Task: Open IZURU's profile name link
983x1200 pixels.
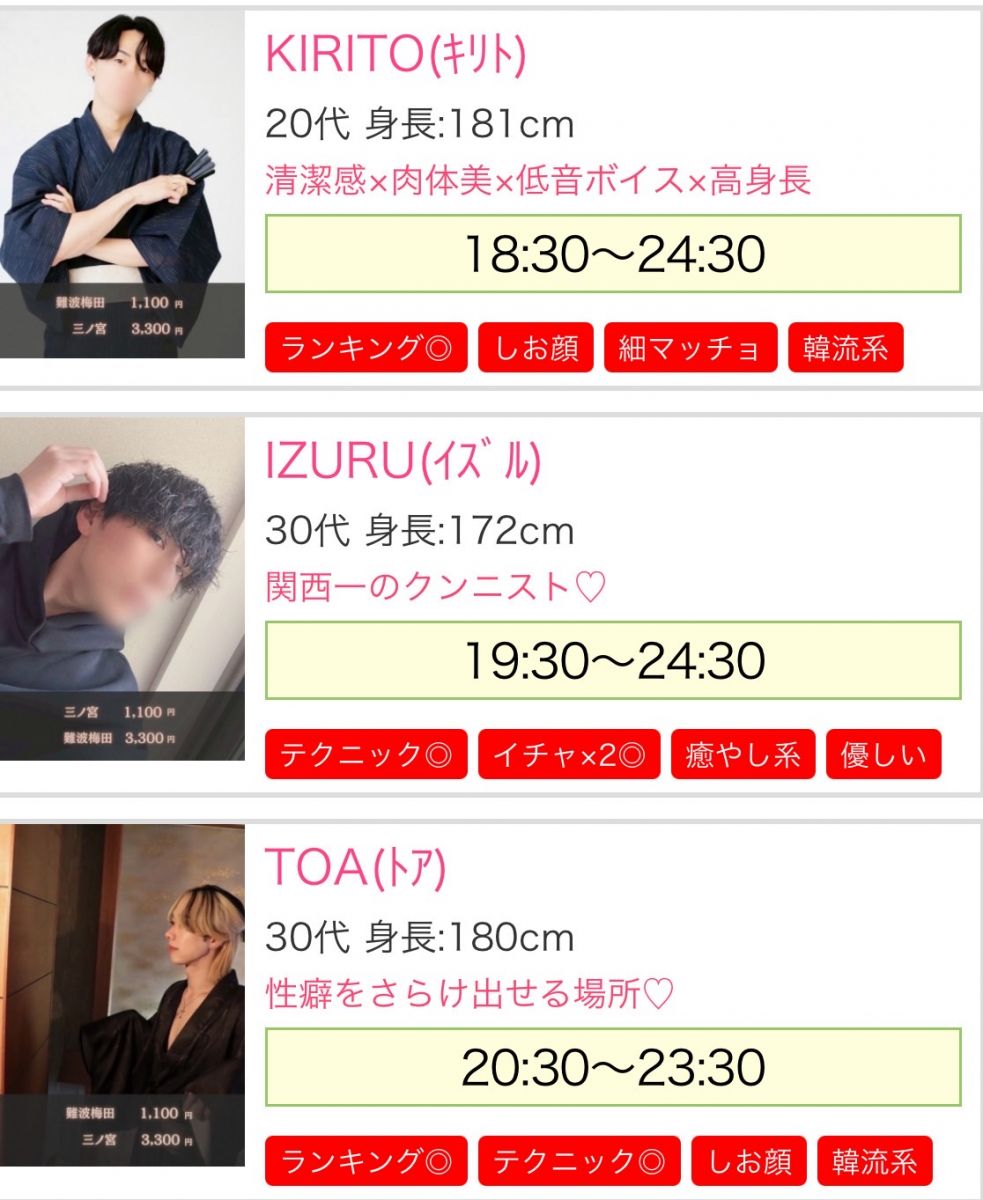Action: click(403, 461)
